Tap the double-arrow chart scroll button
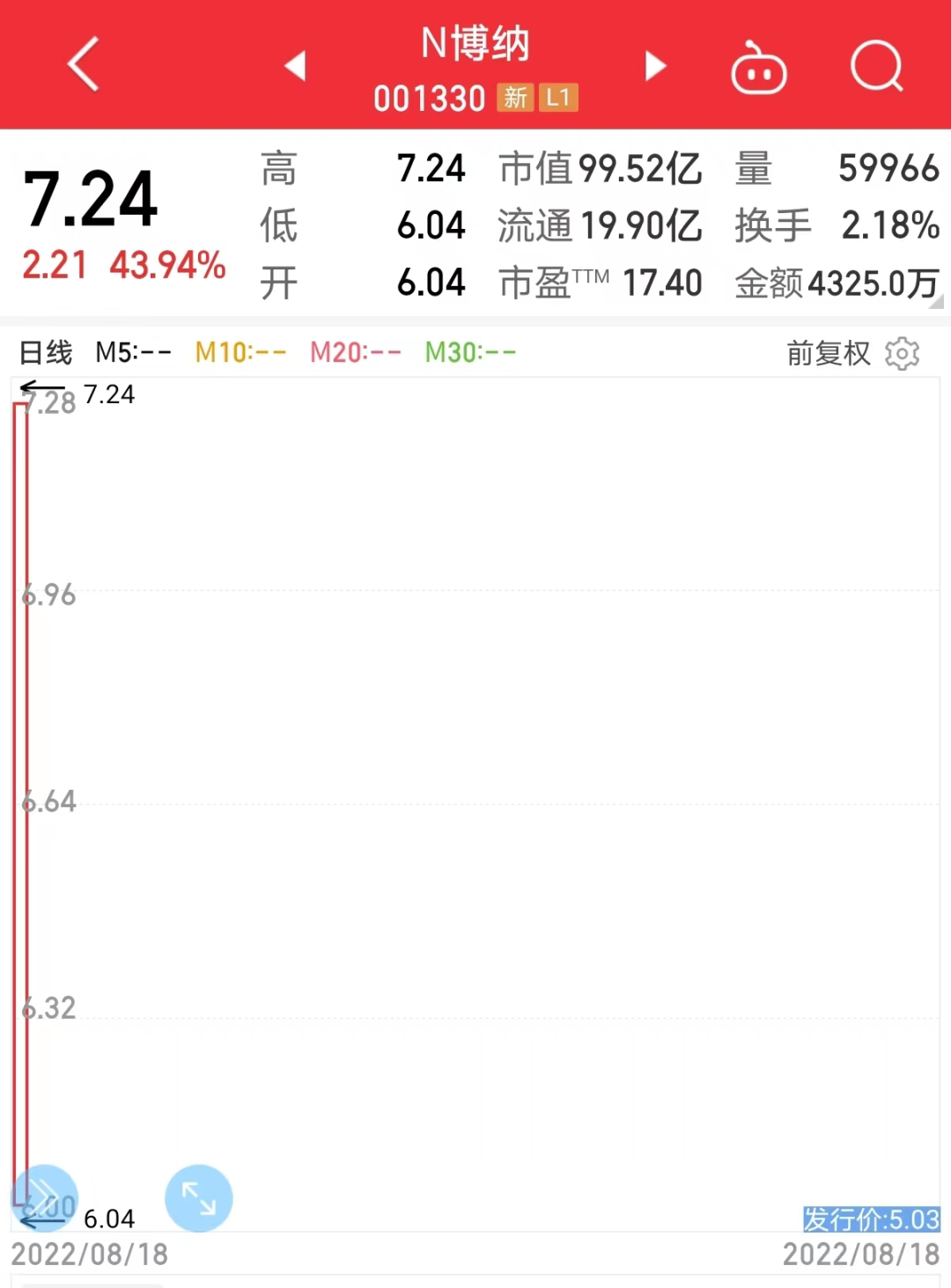 coord(44,1198)
